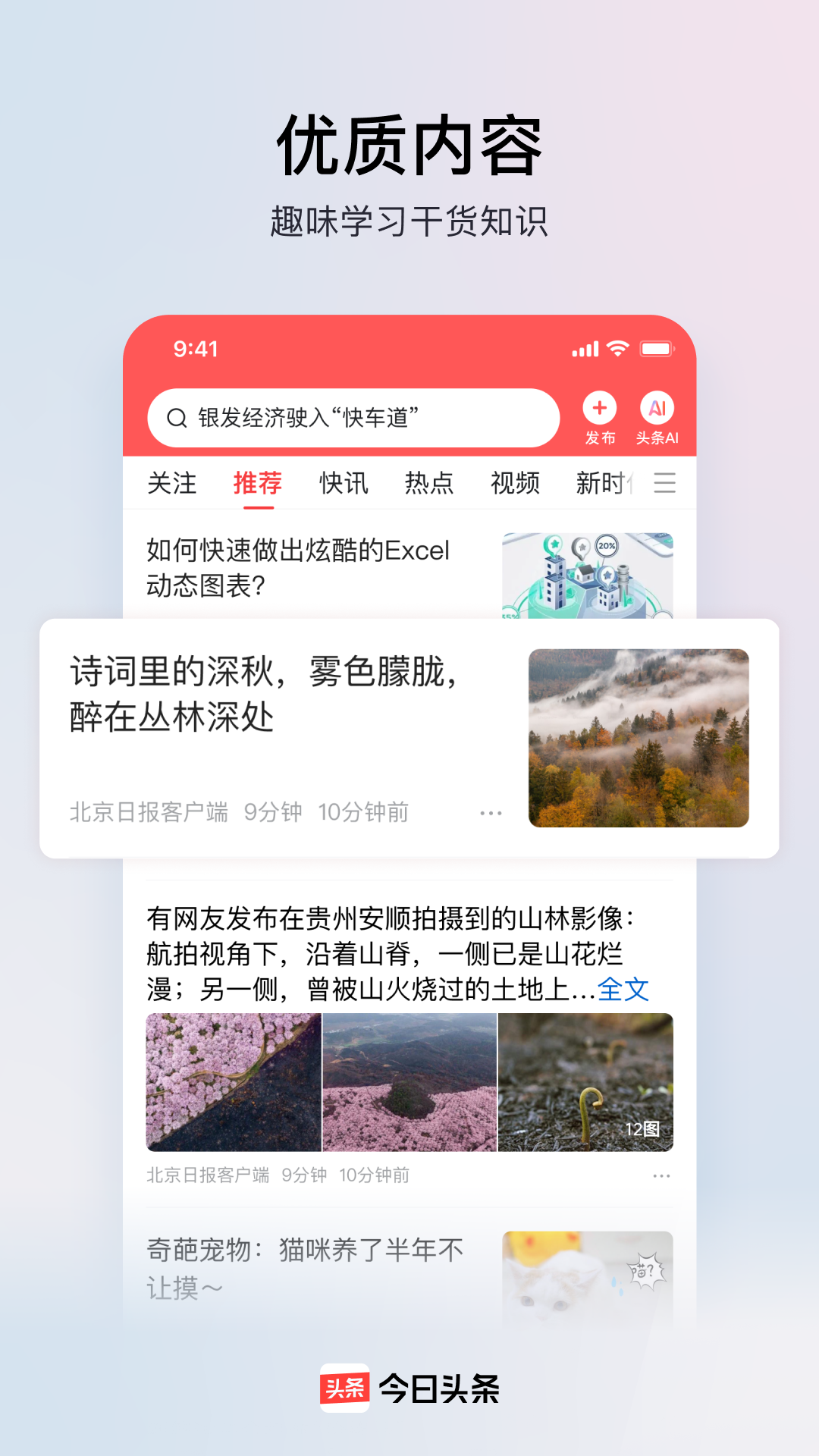Select the 热点 channel
Image resolution: width=819 pixels, height=1456 pixels.
(429, 483)
